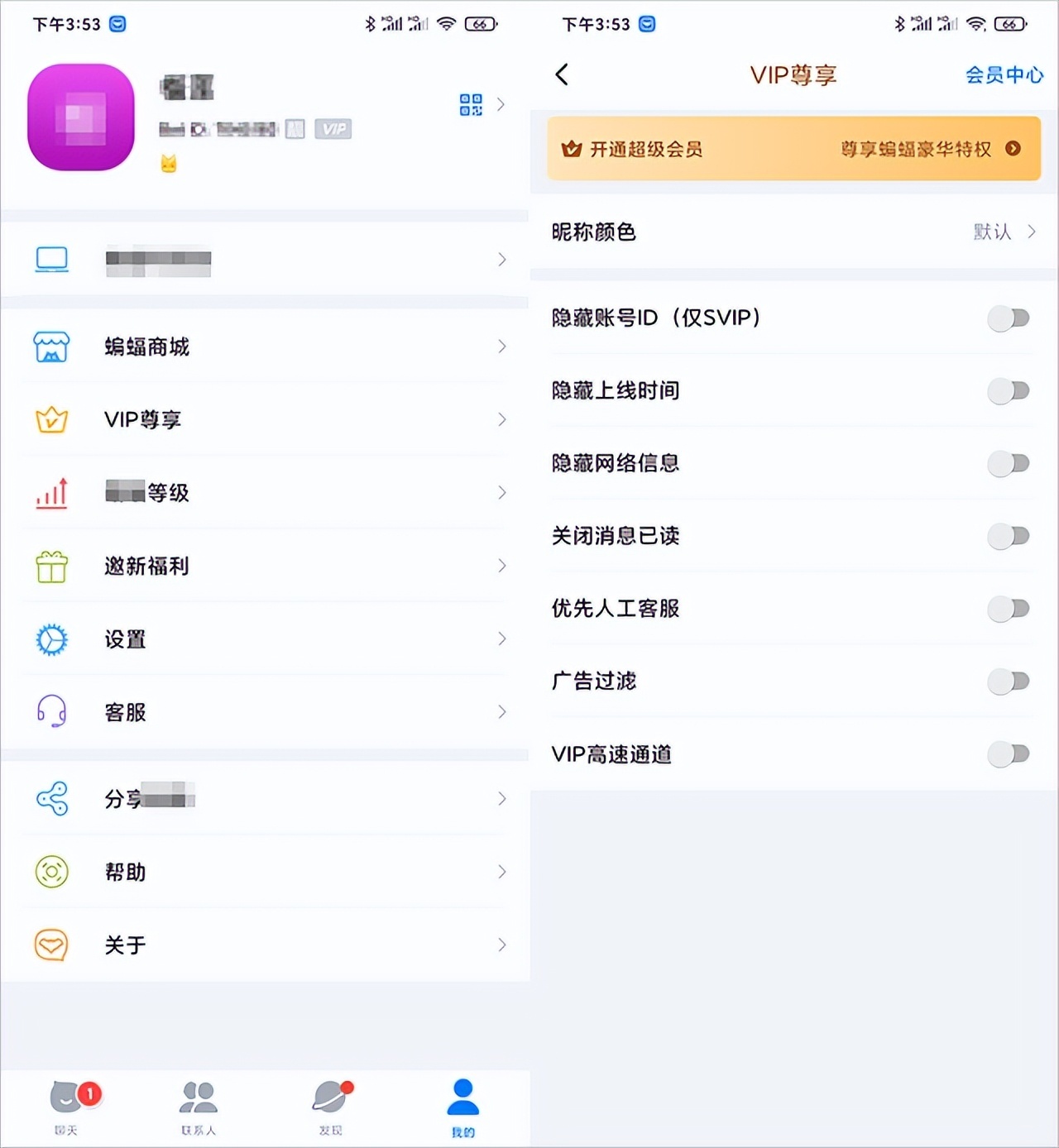The image size is (1059, 1148).
Task: Enable VIP高速通道 switch
Action: 1008,754
